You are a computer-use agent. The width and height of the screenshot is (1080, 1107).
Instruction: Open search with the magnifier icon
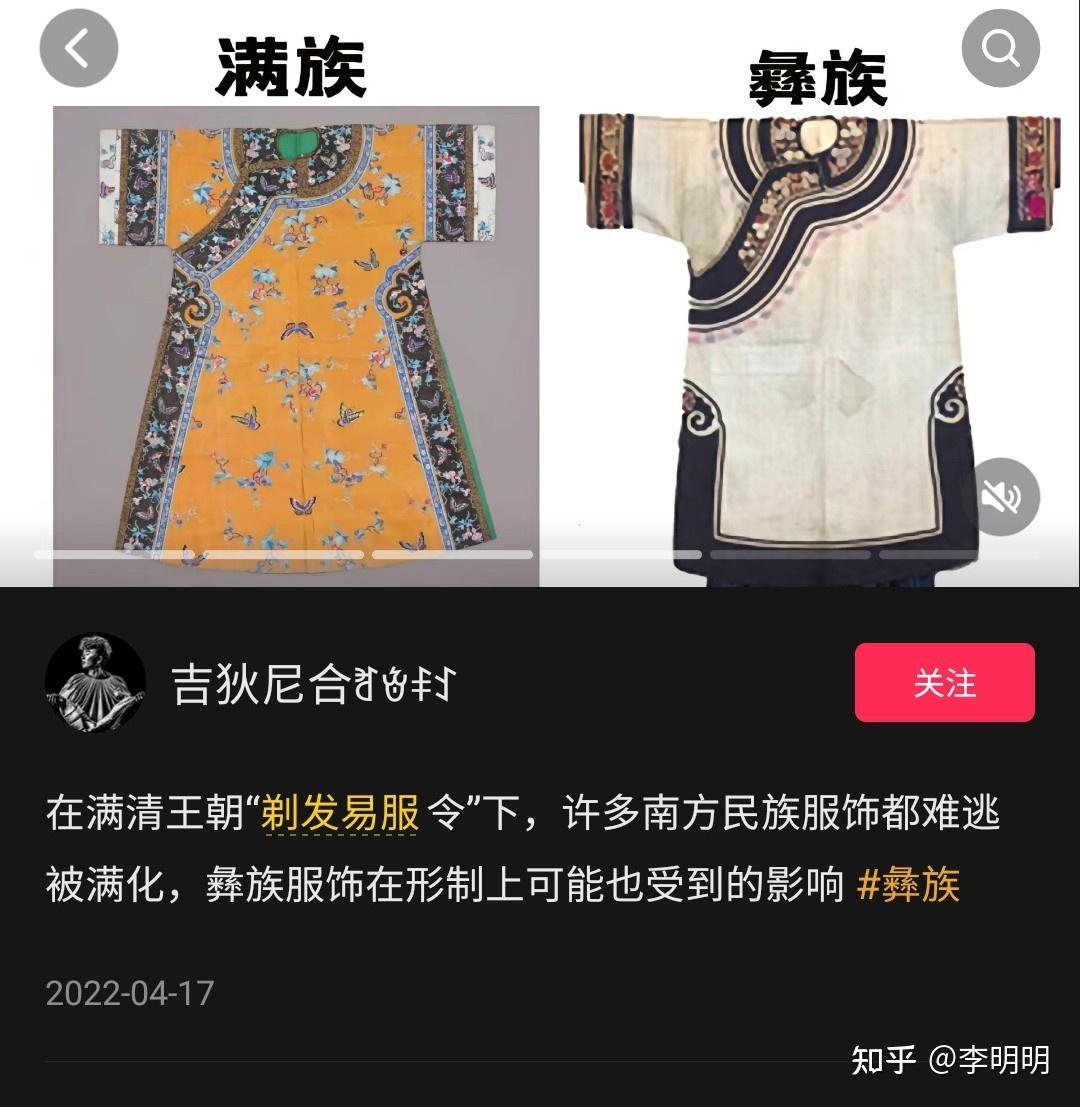click(1000, 48)
